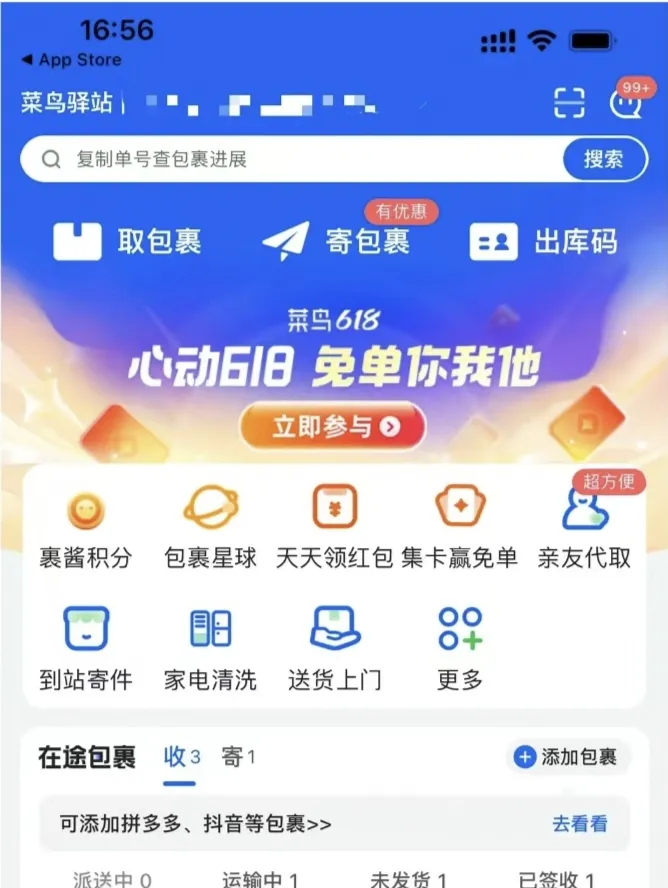Screen dimensions: 668x888
Task: Open 更多 services
Action: [x=459, y=650]
